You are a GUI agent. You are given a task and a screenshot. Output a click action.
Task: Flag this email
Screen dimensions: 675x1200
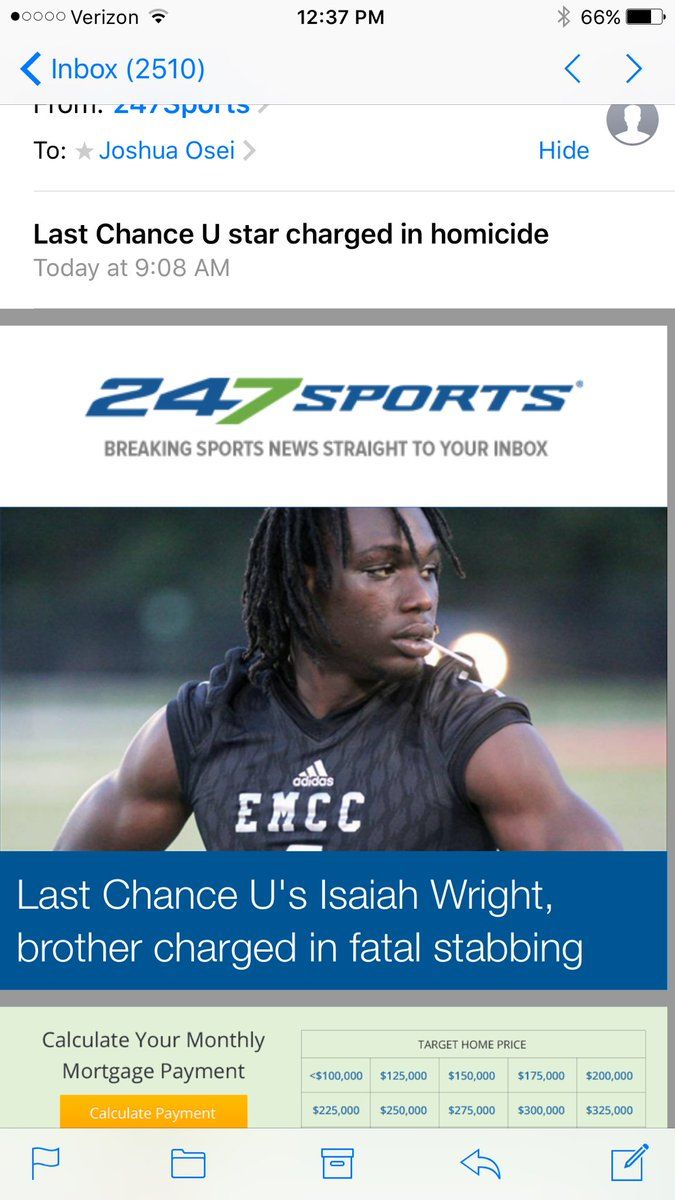click(x=46, y=1163)
